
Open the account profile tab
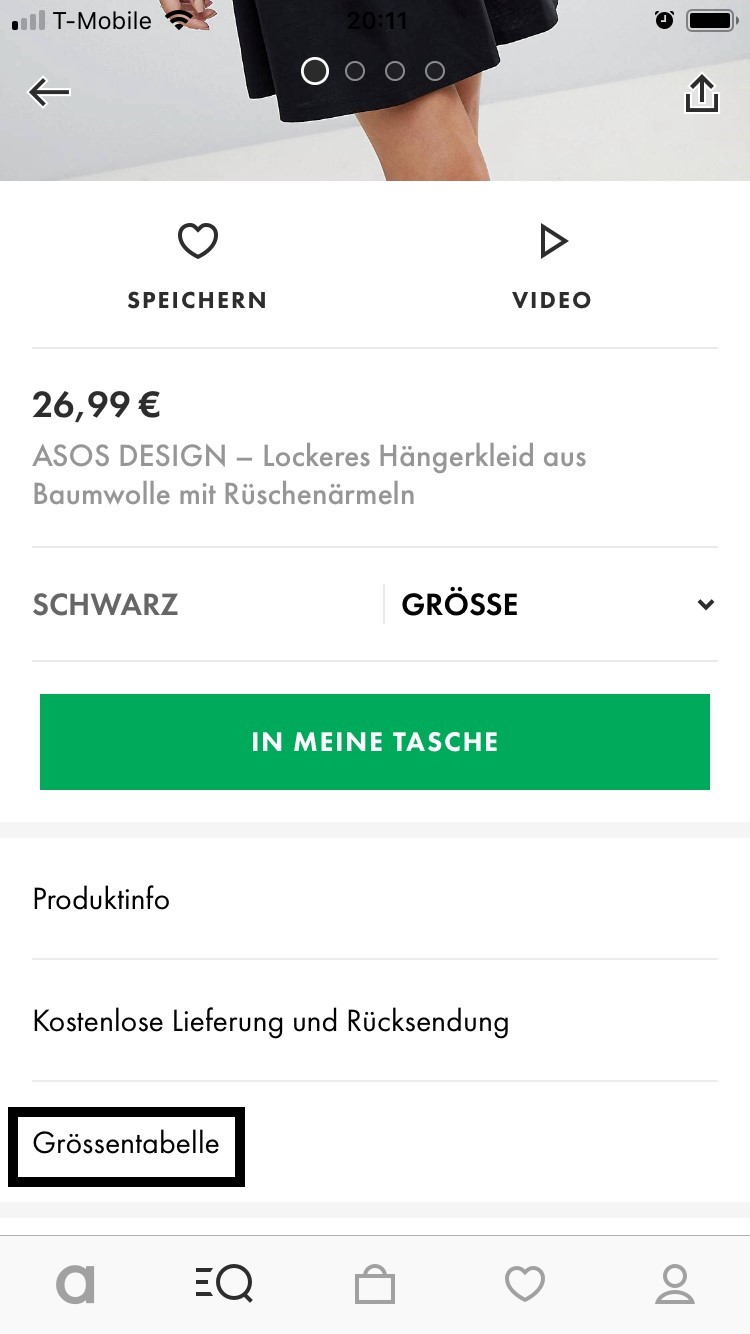tap(675, 1284)
